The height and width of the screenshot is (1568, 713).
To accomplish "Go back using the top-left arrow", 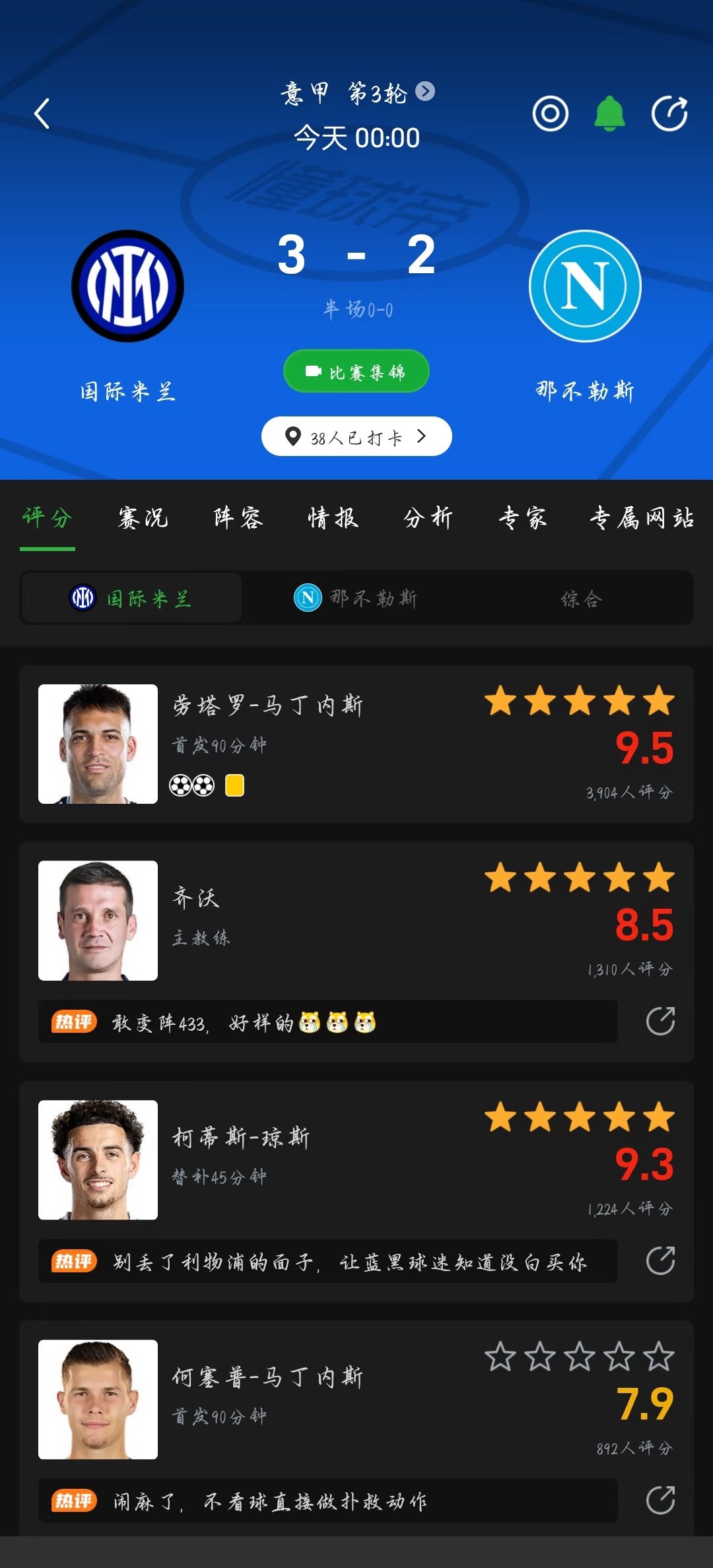I will 42,114.
